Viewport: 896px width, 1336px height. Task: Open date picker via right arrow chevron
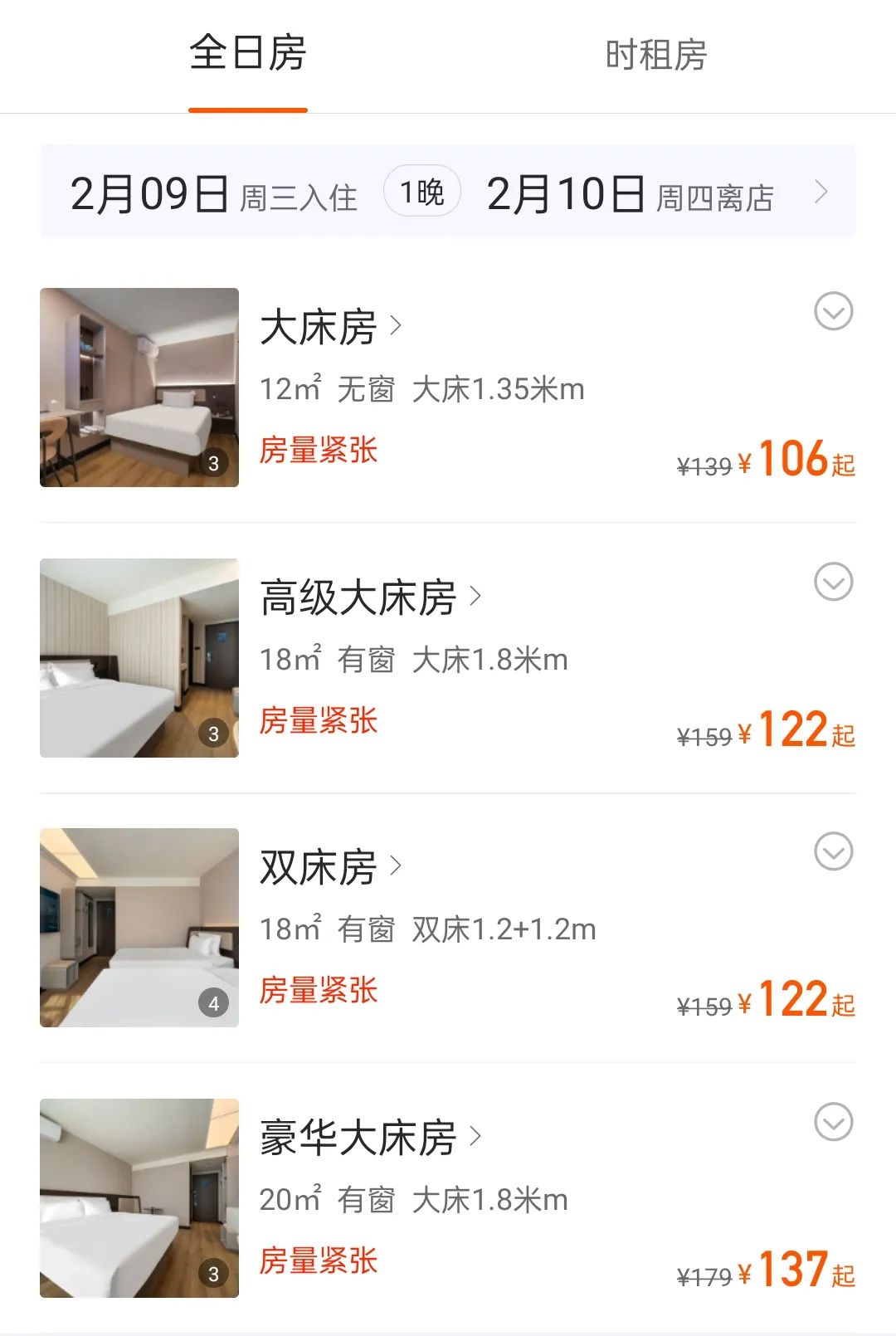(824, 193)
